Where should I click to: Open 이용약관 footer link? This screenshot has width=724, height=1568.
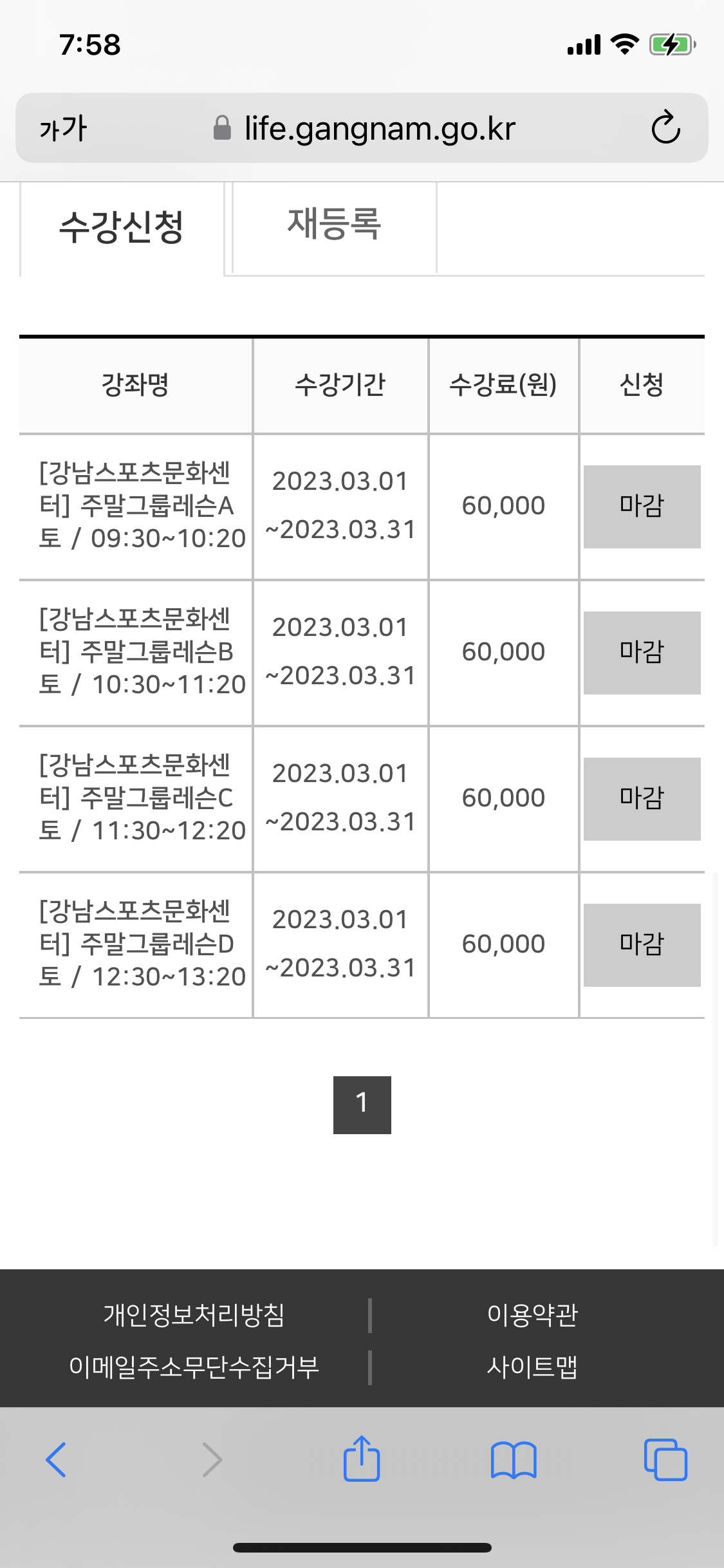click(x=532, y=1314)
